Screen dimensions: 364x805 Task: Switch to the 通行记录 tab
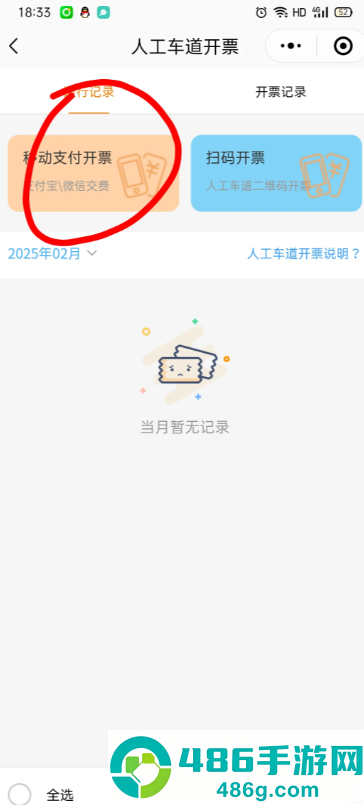point(88,92)
